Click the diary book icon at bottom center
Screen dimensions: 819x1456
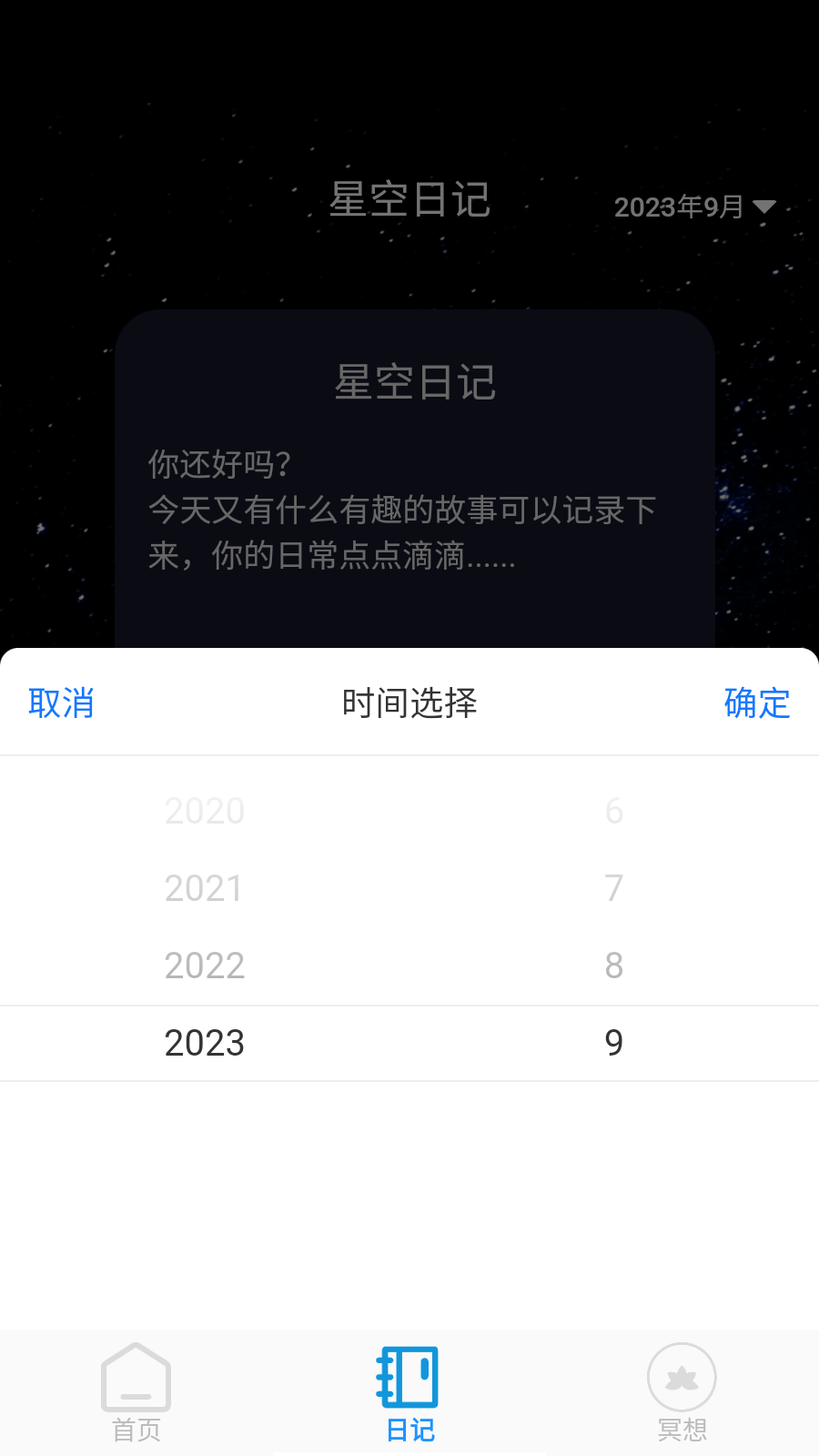point(409,1379)
